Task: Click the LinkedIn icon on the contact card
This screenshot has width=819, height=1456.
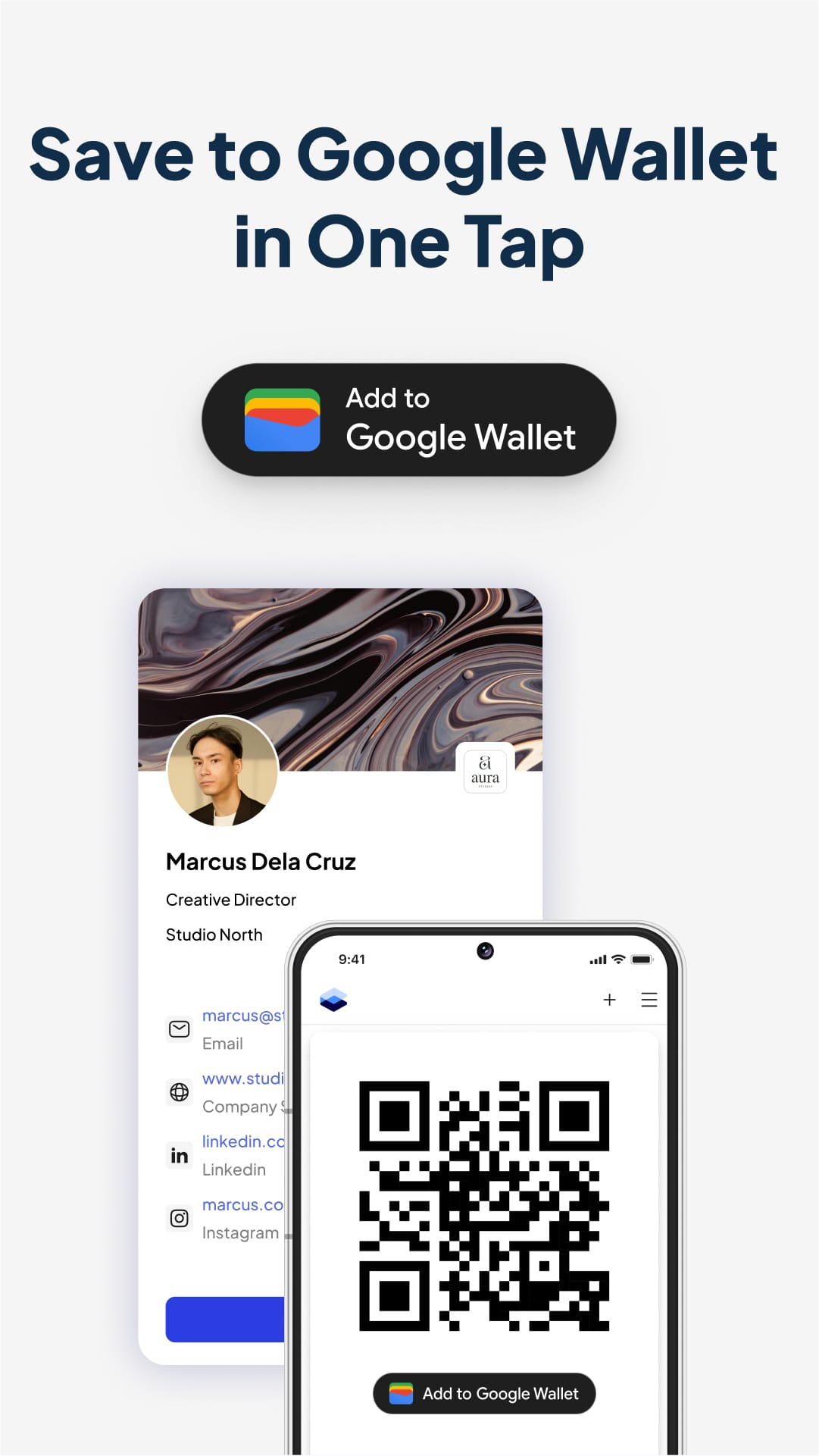Action: coord(179,1155)
